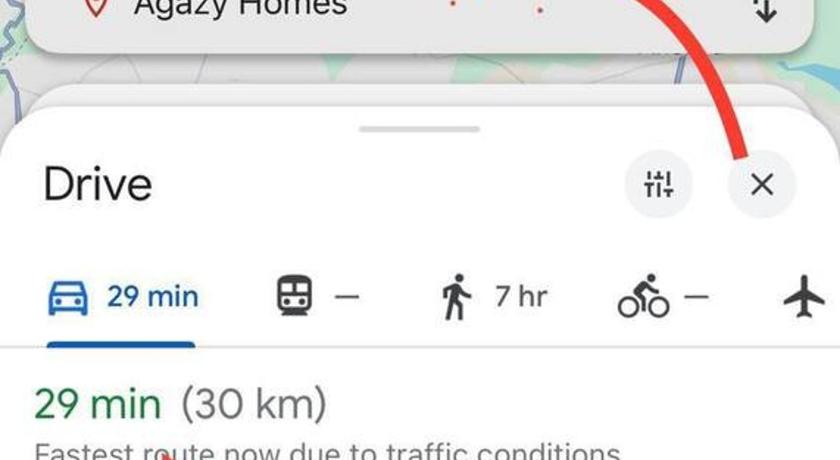Switch to walking mode, 7 hr

(493, 298)
